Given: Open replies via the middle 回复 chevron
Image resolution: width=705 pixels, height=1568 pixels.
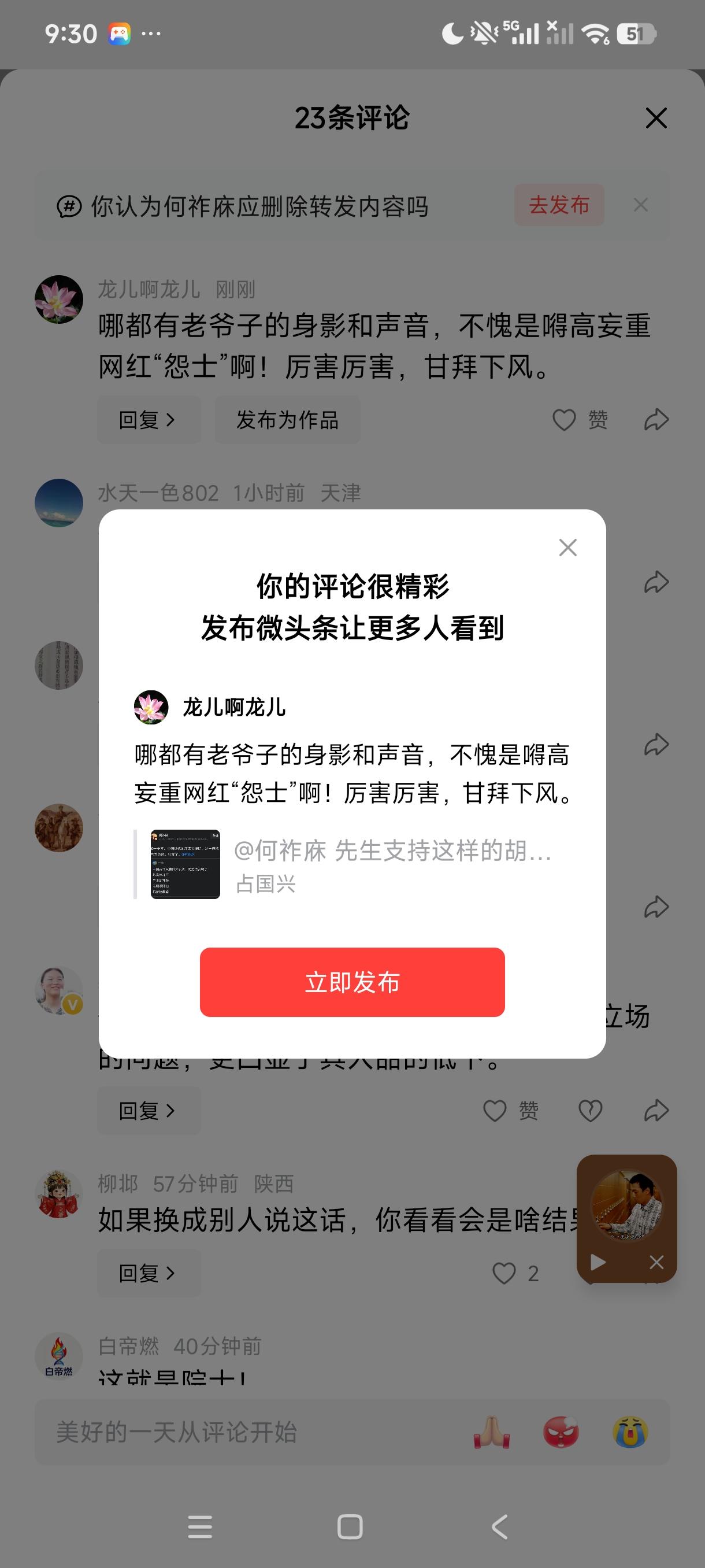Looking at the screenshot, I should click(x=148, y=1110).
